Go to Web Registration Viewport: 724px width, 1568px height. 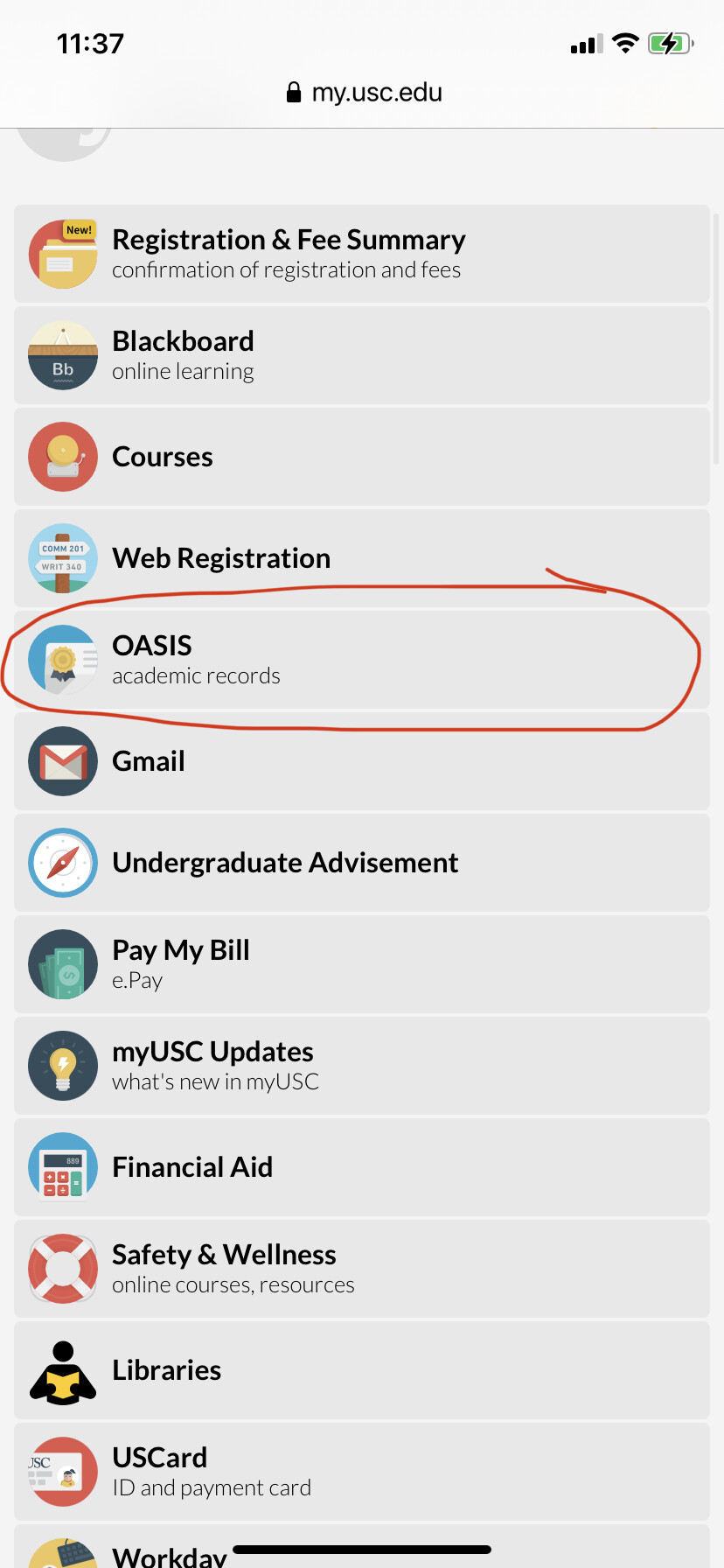(x=361, y=558)
